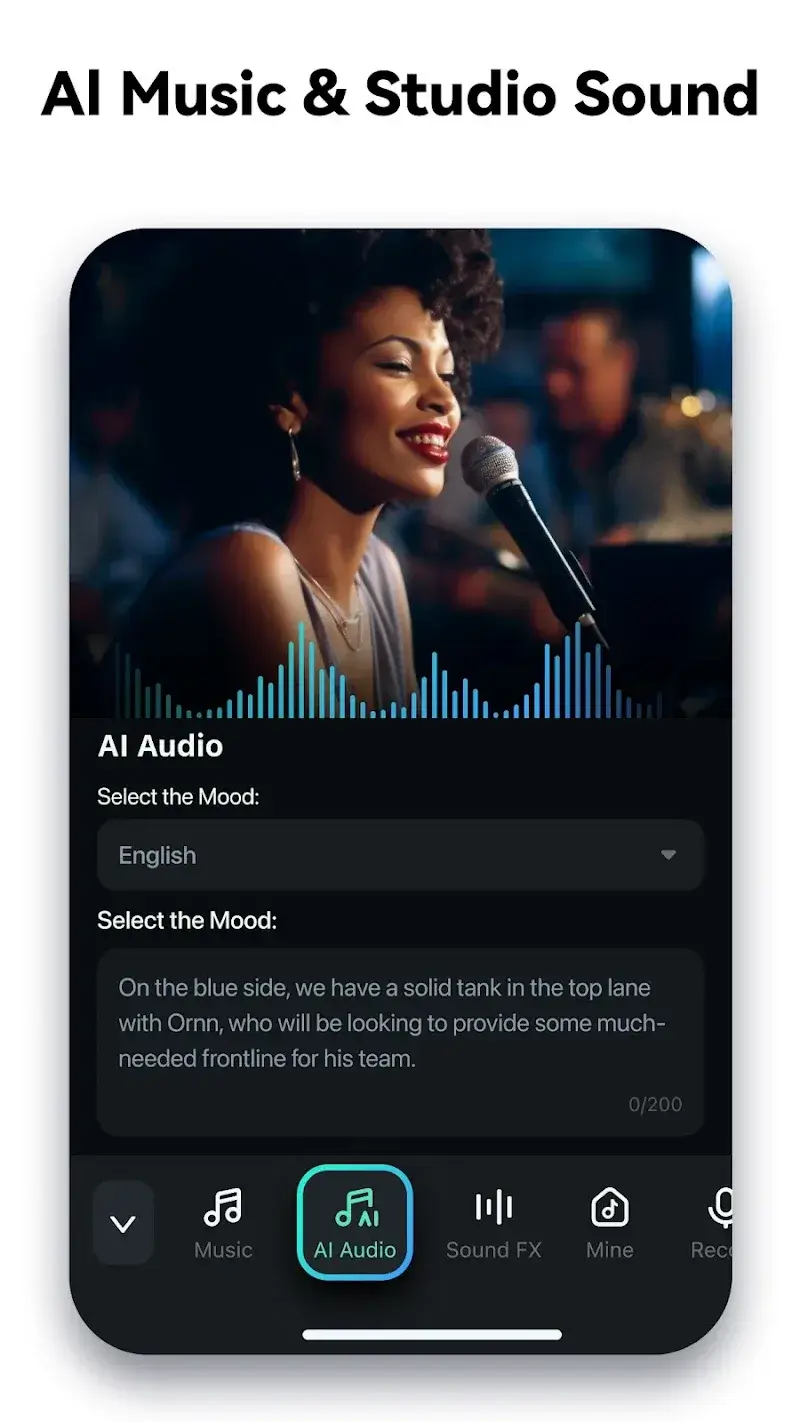Open the Mine tab
The height and width of the screenshot is (1422, 800).
(609, 1222)
